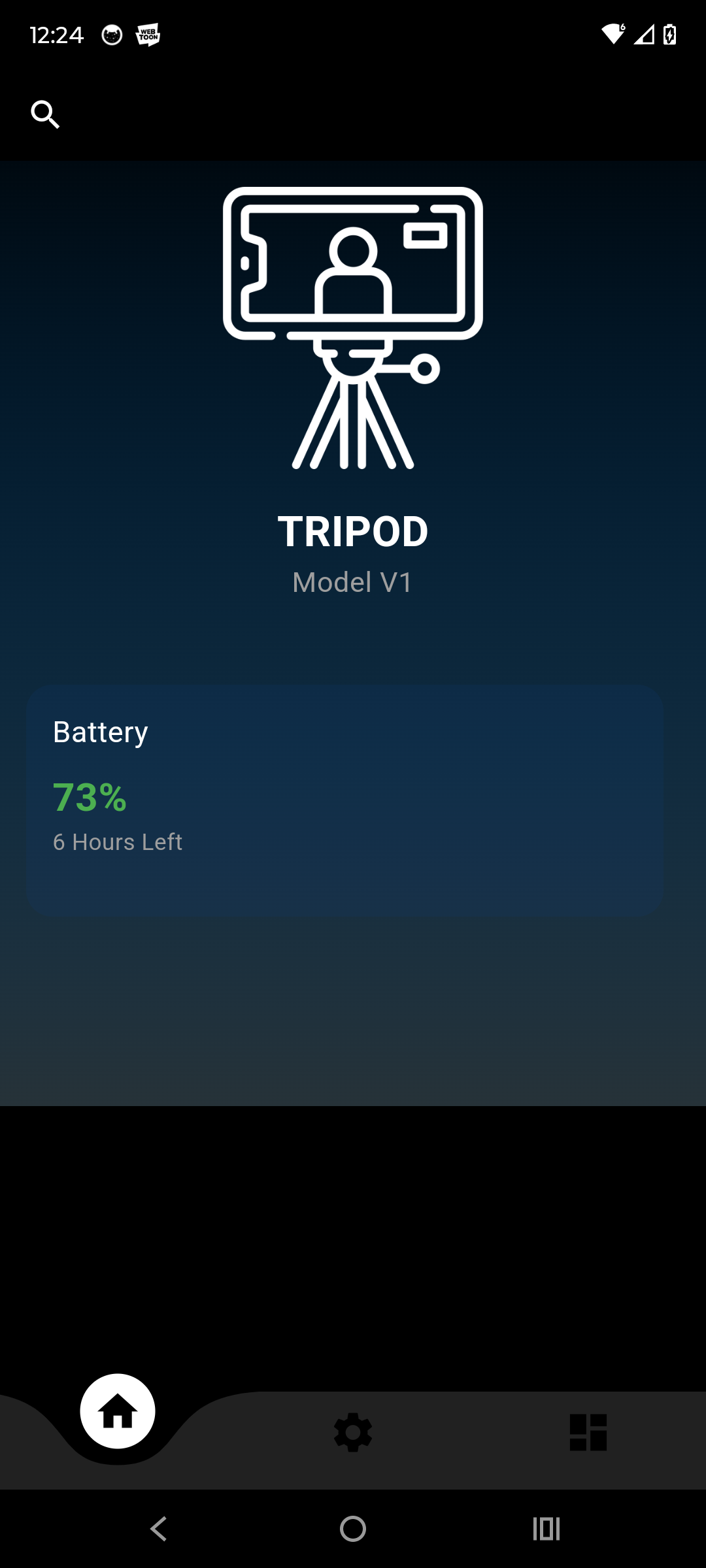Viewport: 706px width, 1568px height.
Task: Tap the Battery heading label
Action: (x=101, y=732)
